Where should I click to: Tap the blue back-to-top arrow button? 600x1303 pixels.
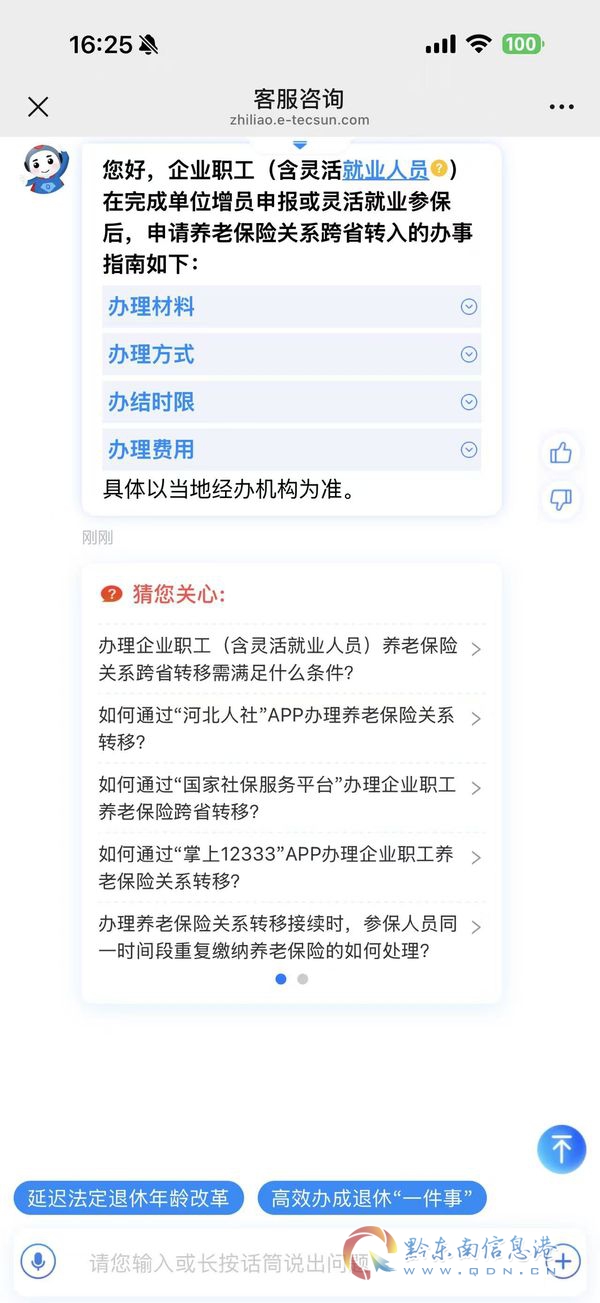[562, 1149]
